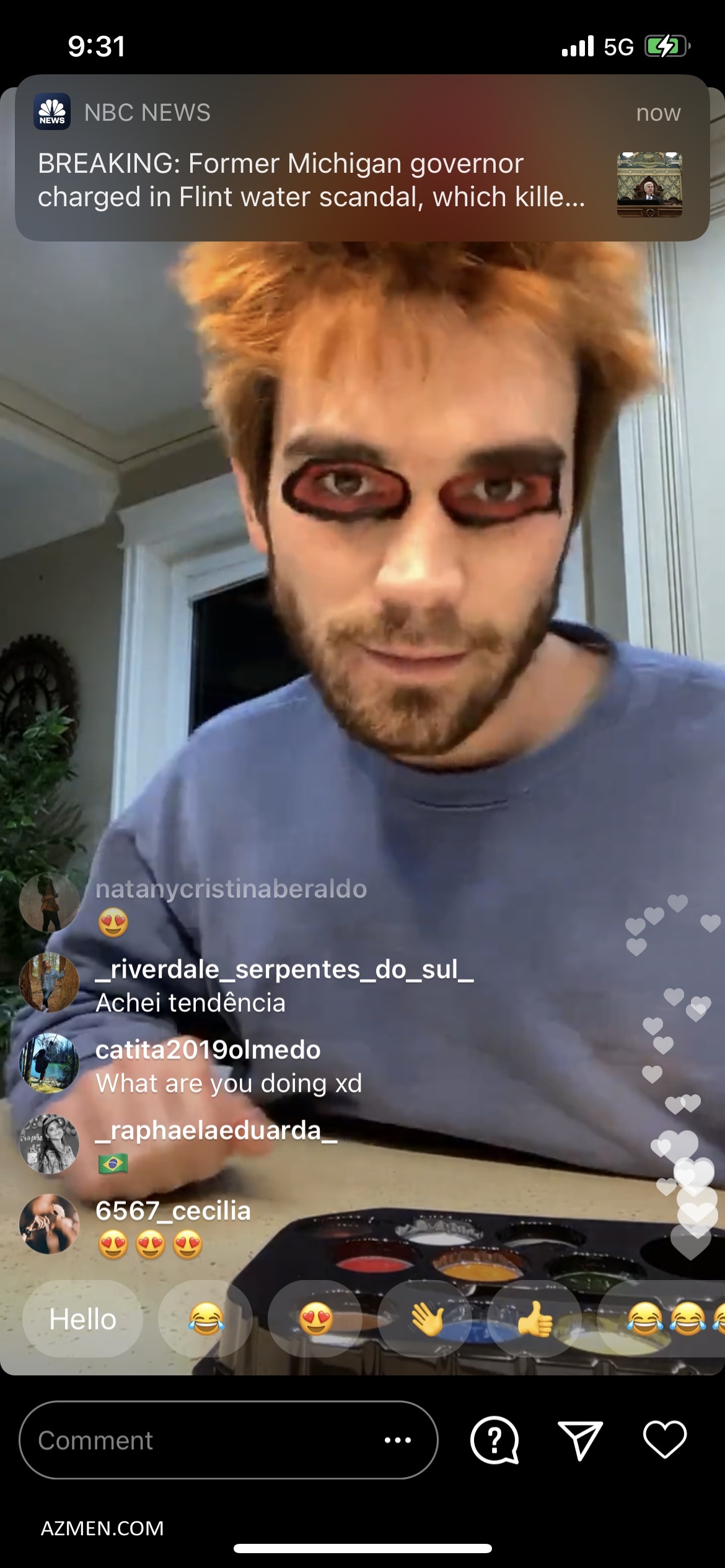Open natanycristinaberaldo's profile avatar

click(x=50, y=903)
